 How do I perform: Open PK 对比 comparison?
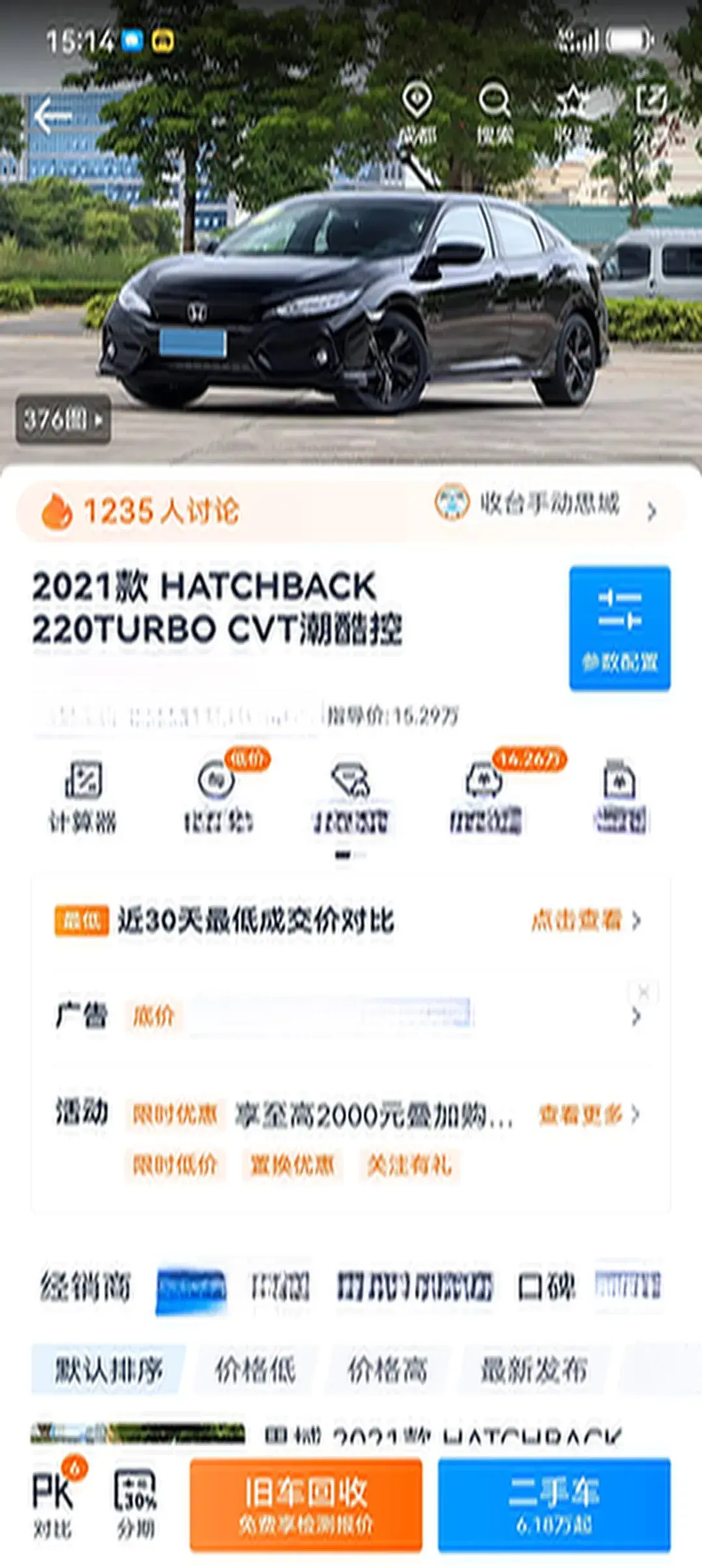(x=54, y=1504)
